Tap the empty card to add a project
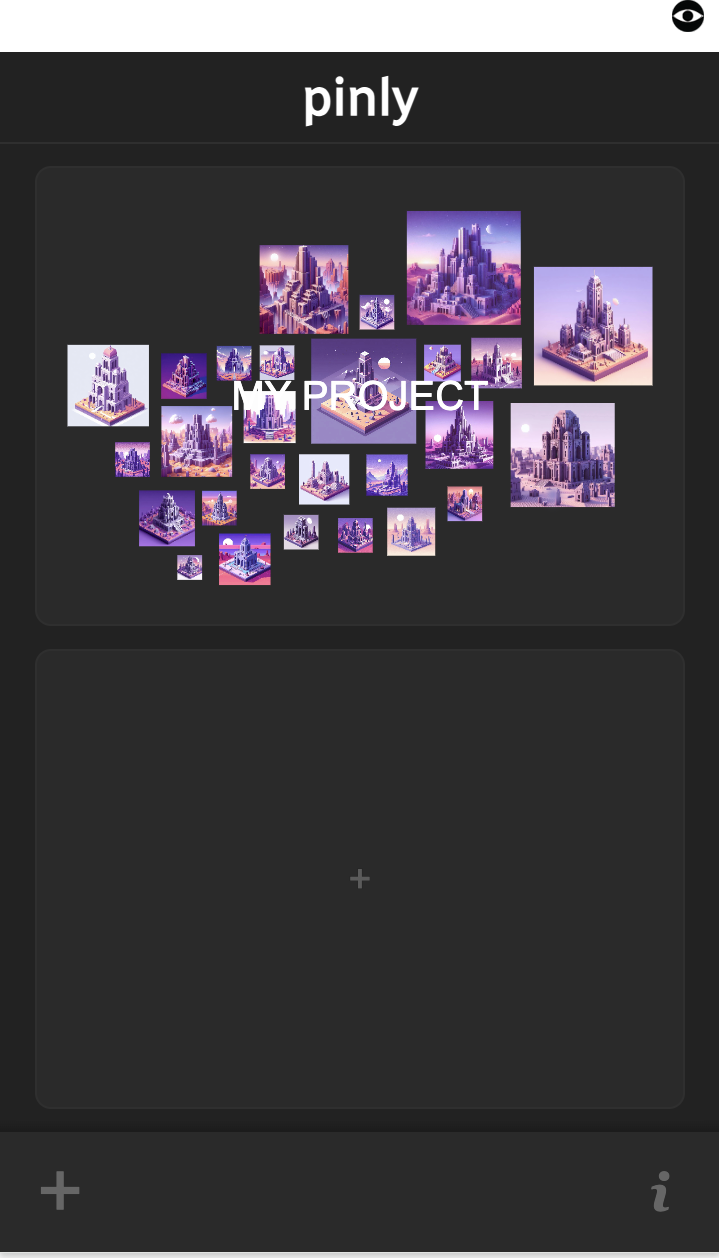This screenshot has width=719, height=1258. (359, 878)
